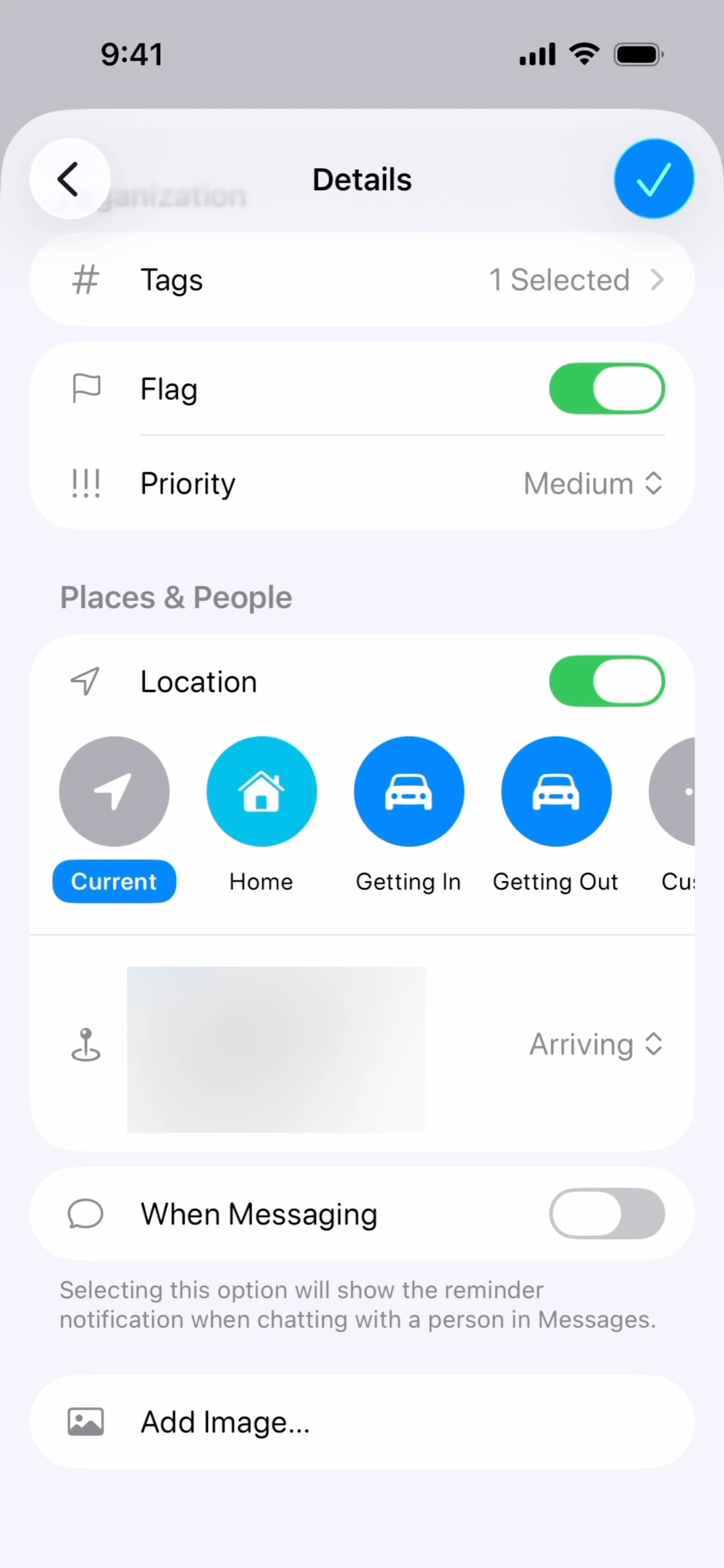The image size is (724, 1568).
Task: Select the Getting In car option
Action: (x=409, y=791)
